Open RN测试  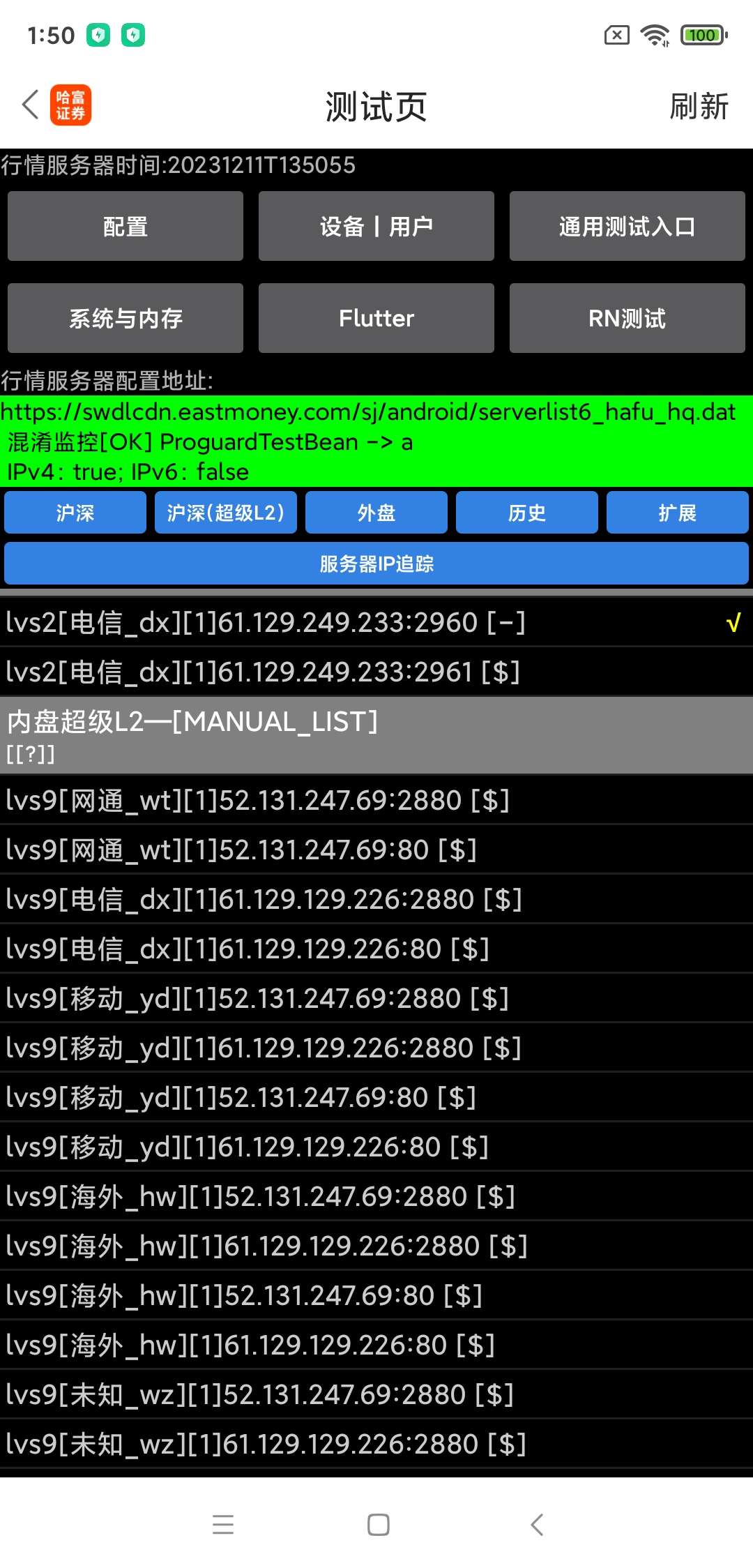[x=627, y=318]
